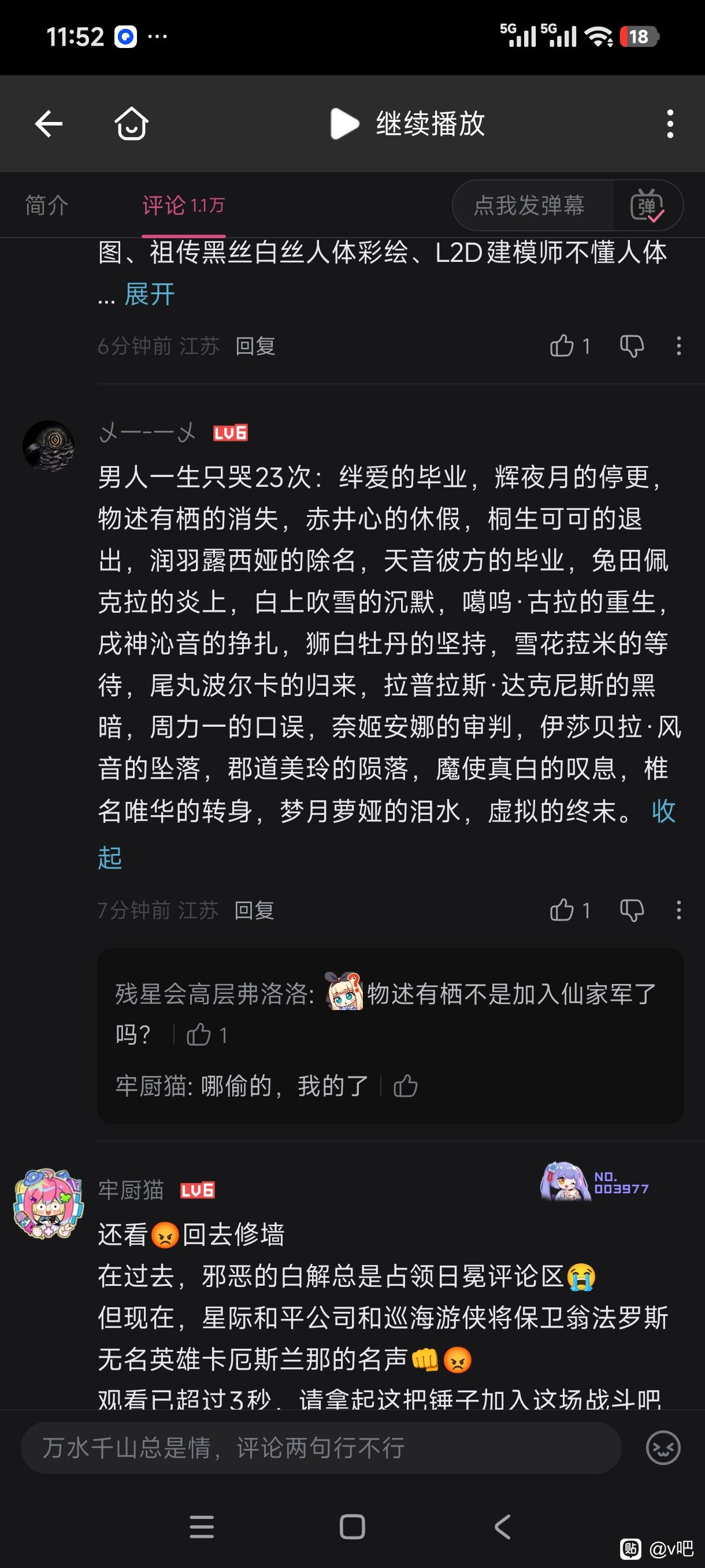705x1568 pixels.
Task: Go back using the top-left arrow
Action: pos(49,124)
